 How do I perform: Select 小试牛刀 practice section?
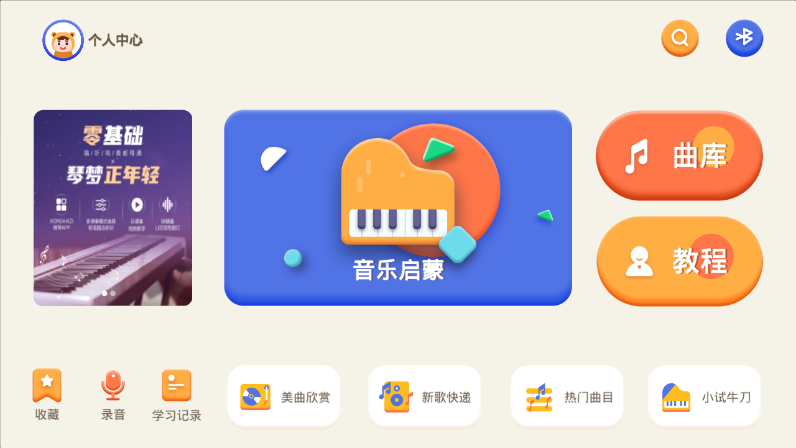704,397
